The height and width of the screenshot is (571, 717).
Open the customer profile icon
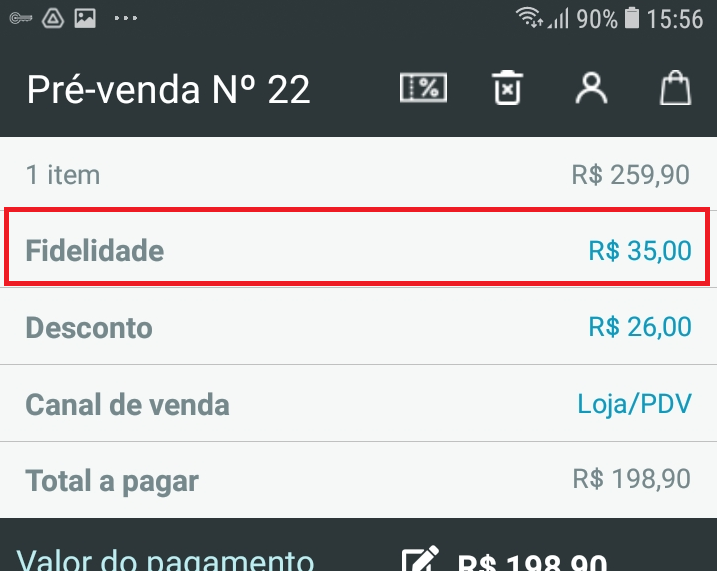tap(591, 88)
